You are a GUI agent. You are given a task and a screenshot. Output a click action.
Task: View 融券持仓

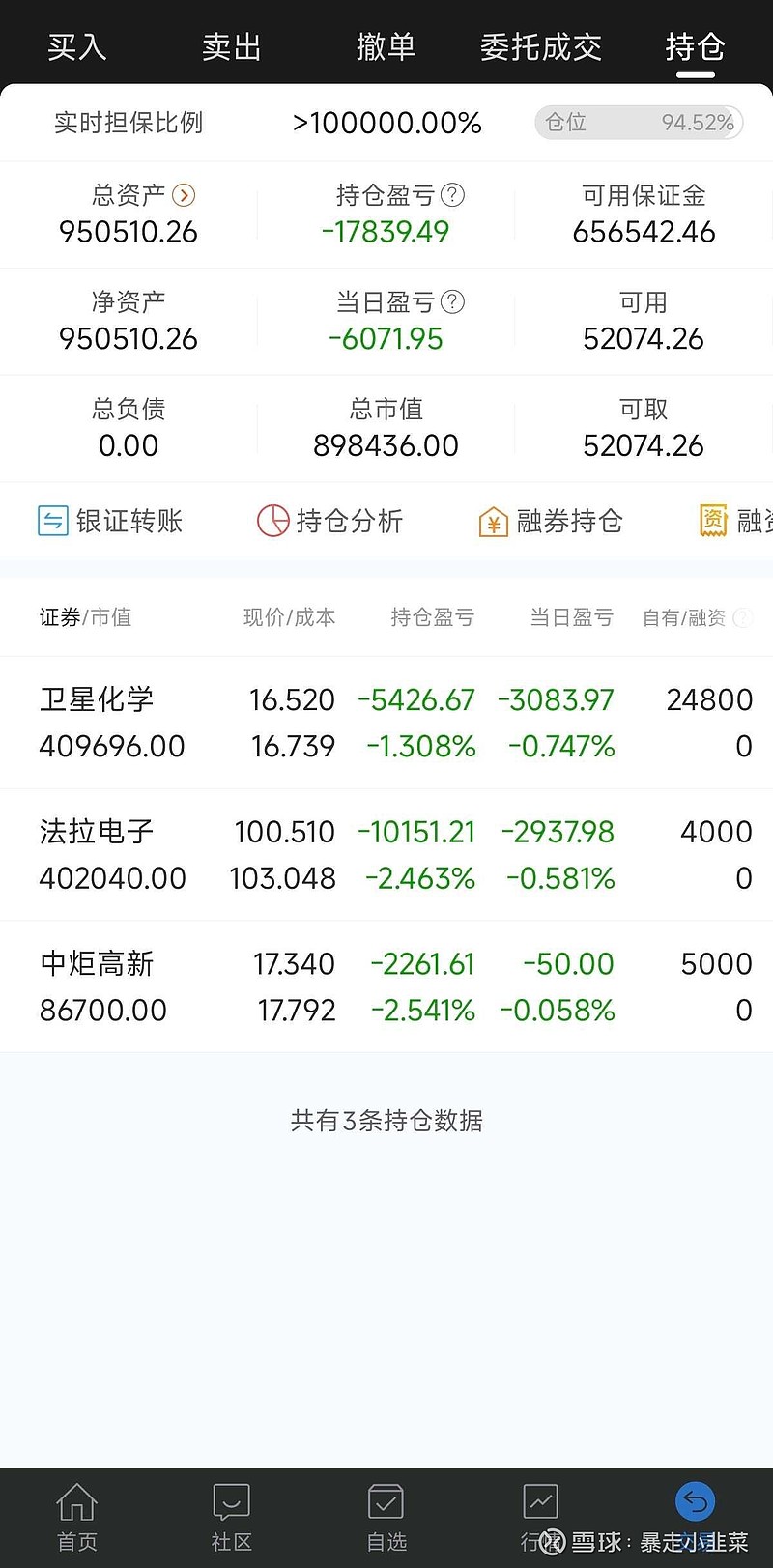click(551, 521)
